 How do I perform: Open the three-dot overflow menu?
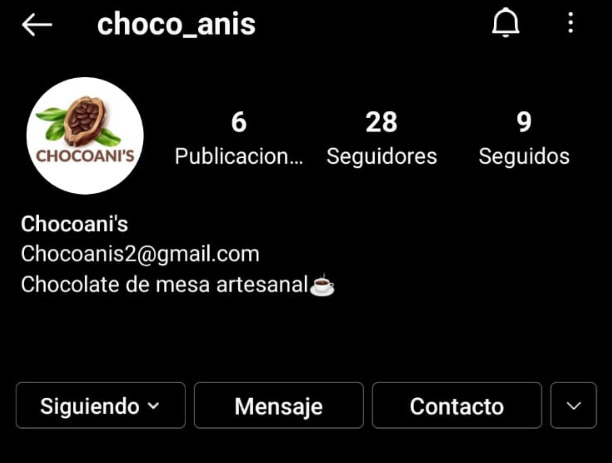[570, 24]
